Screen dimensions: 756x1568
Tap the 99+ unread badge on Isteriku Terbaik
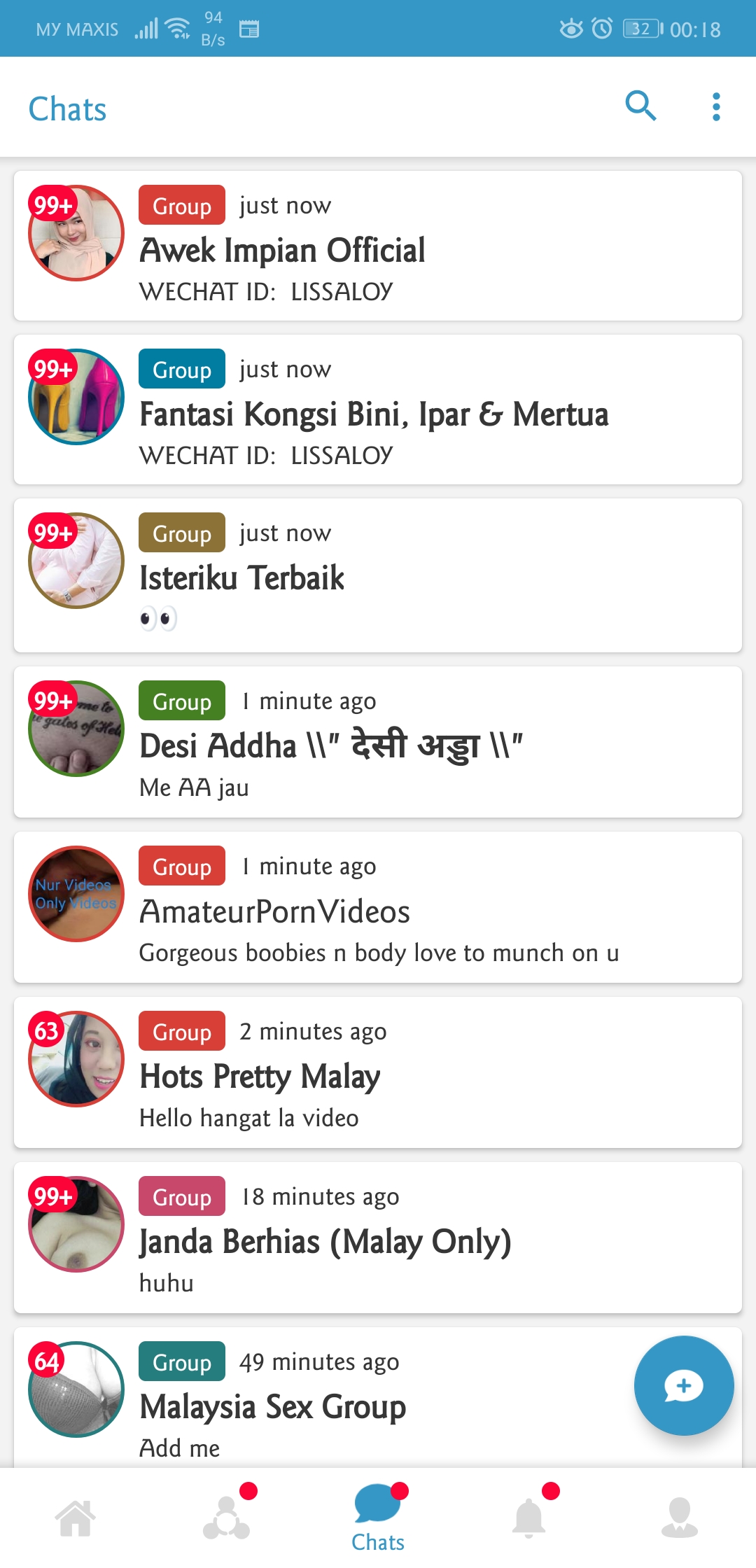coord(51,533)
